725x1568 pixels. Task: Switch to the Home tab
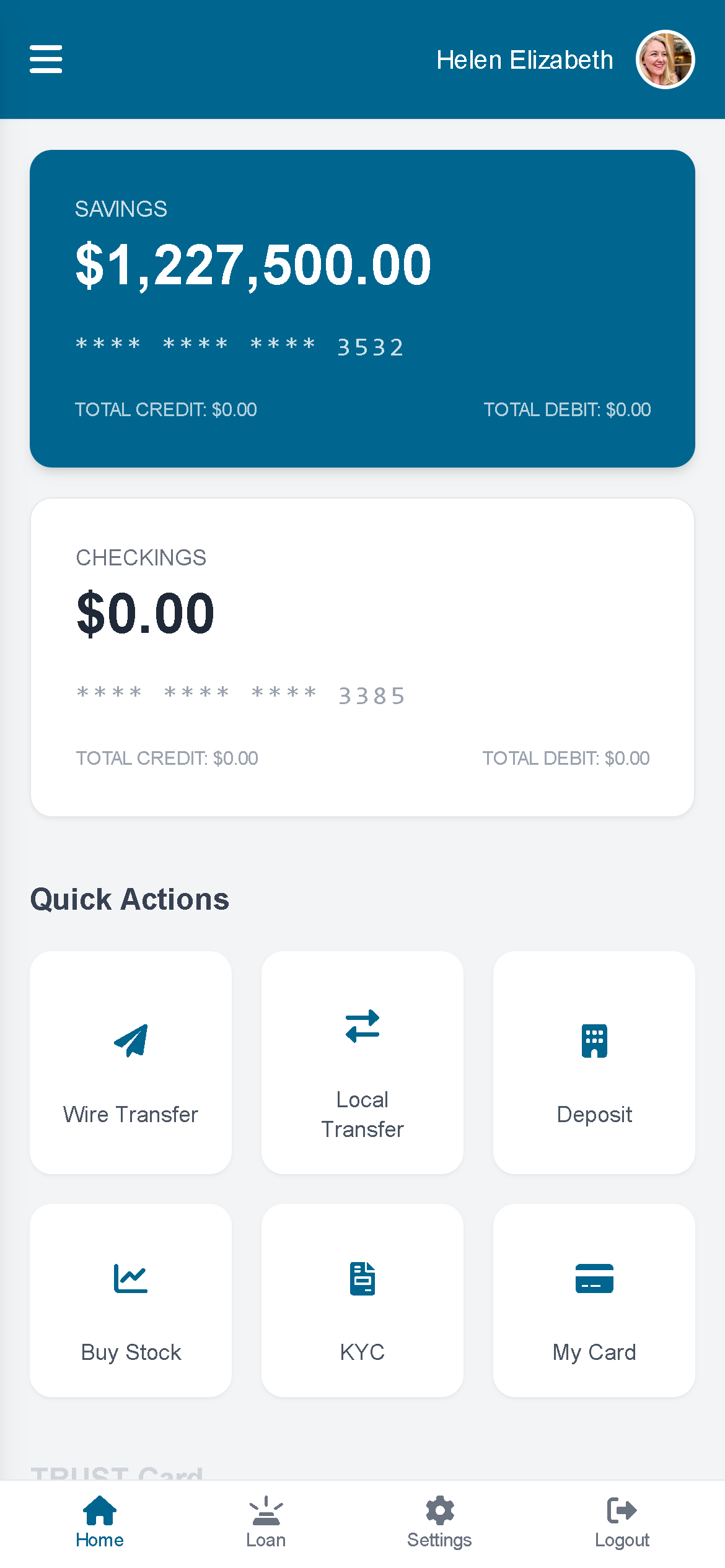100,1522
